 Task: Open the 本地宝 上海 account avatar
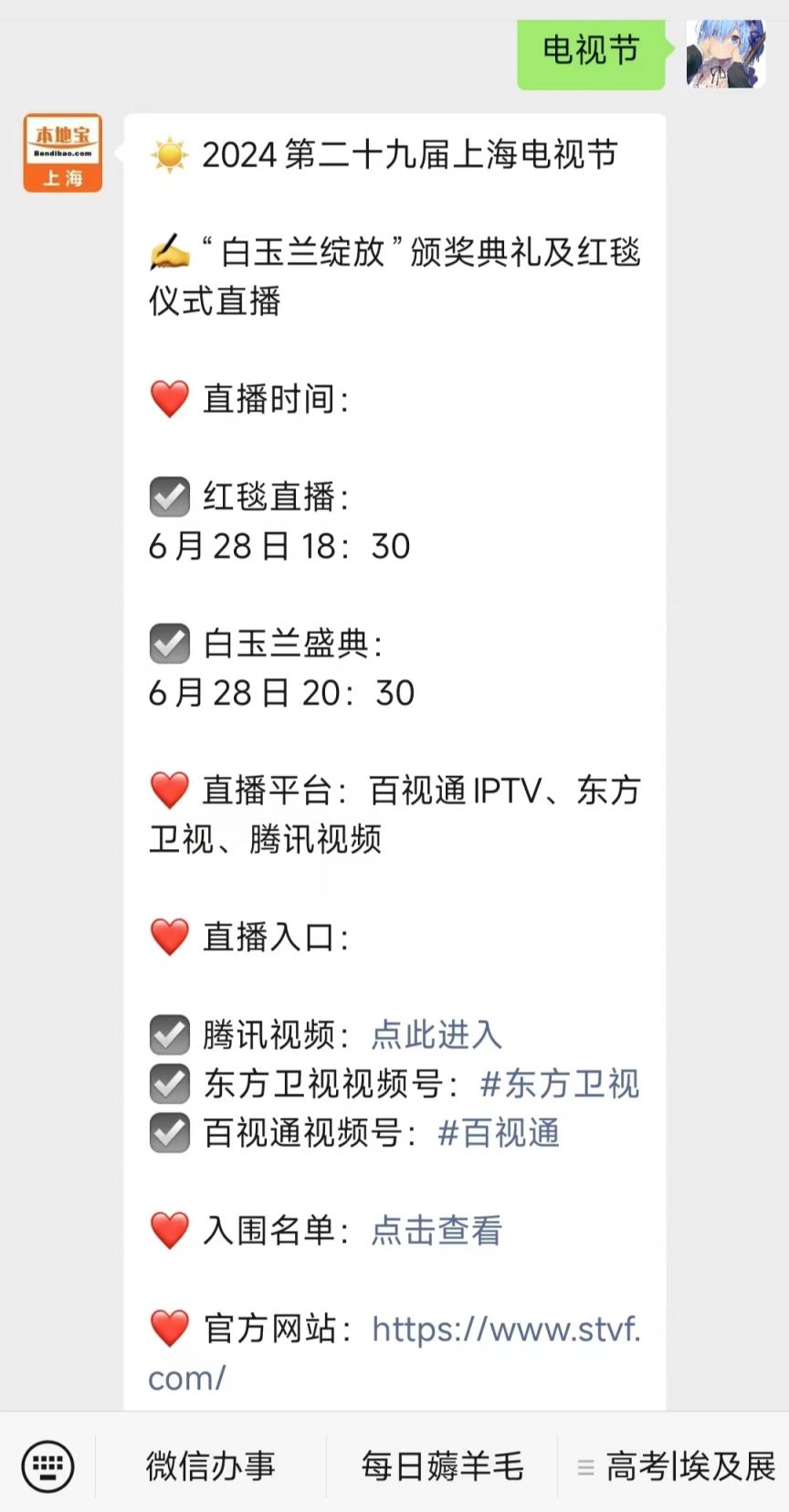[63, 153]
